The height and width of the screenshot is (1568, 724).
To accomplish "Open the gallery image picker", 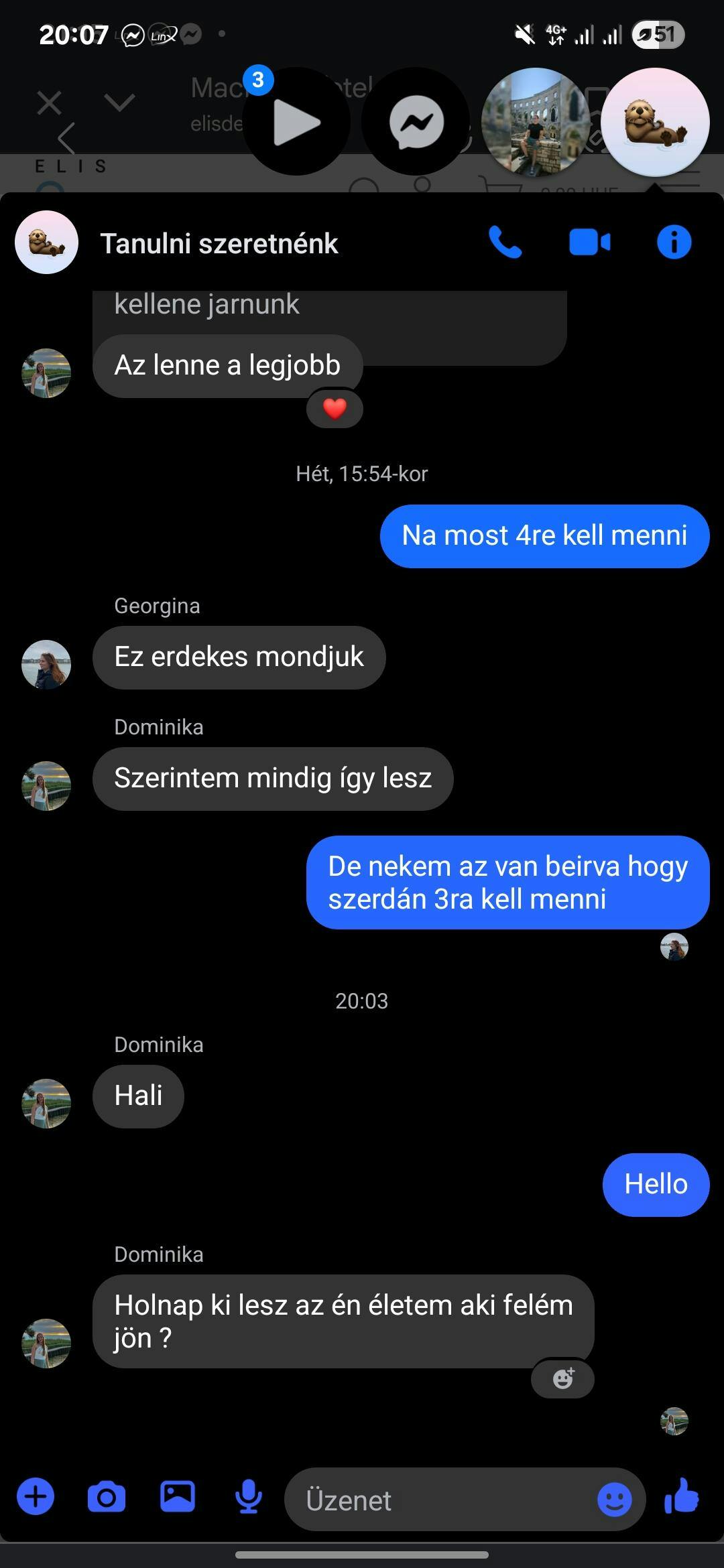I will click(x=178, y=1496).
